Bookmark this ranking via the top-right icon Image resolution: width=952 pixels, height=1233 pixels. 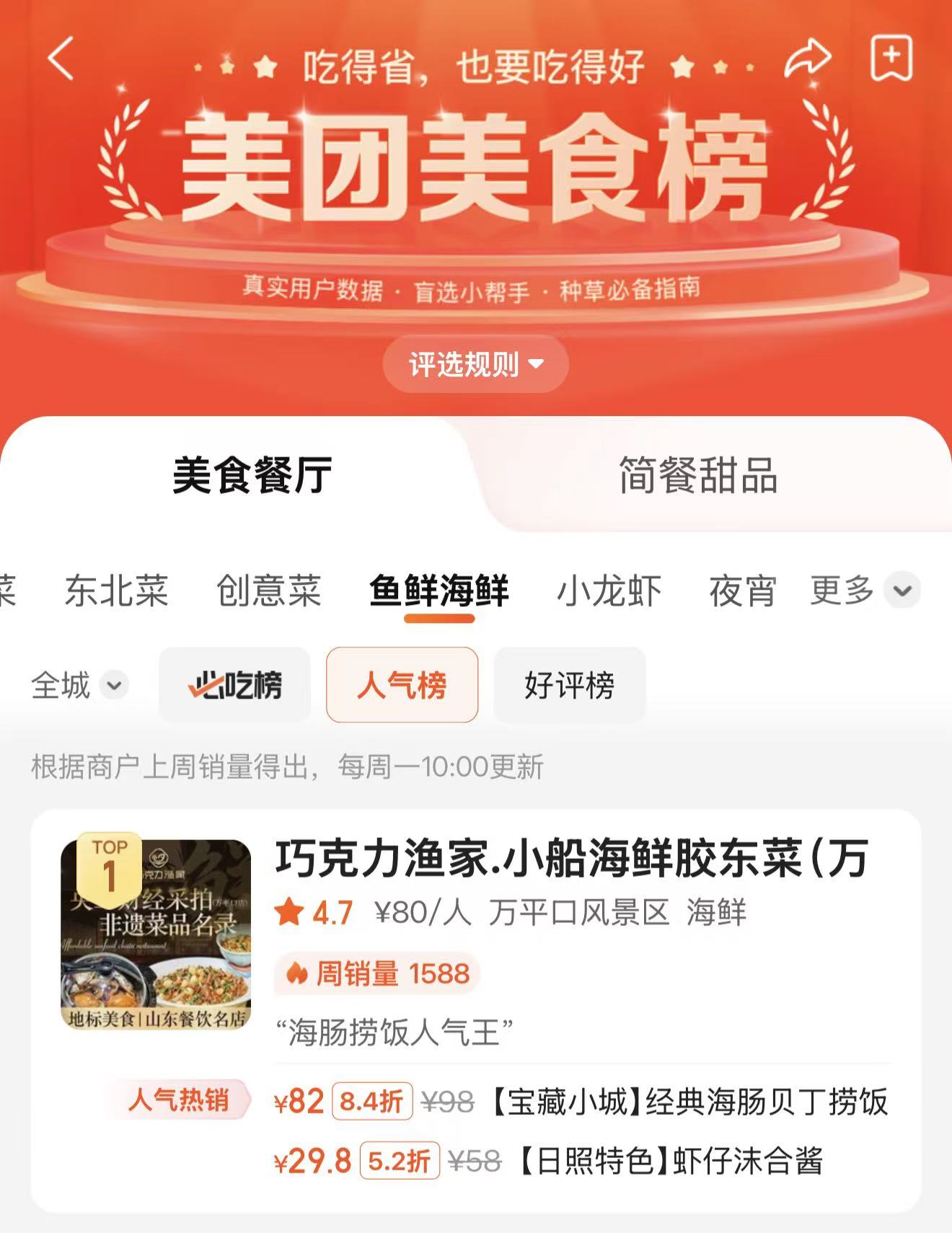(891, 58)
